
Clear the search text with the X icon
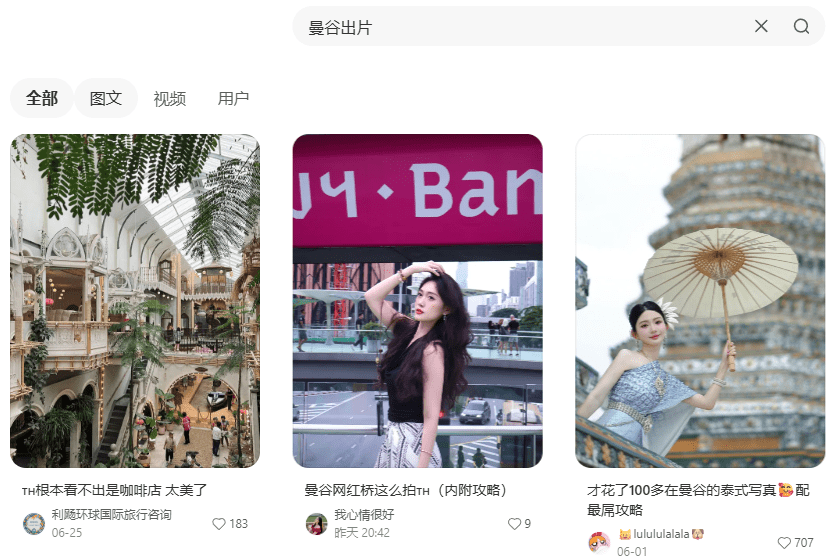point(761,27)
